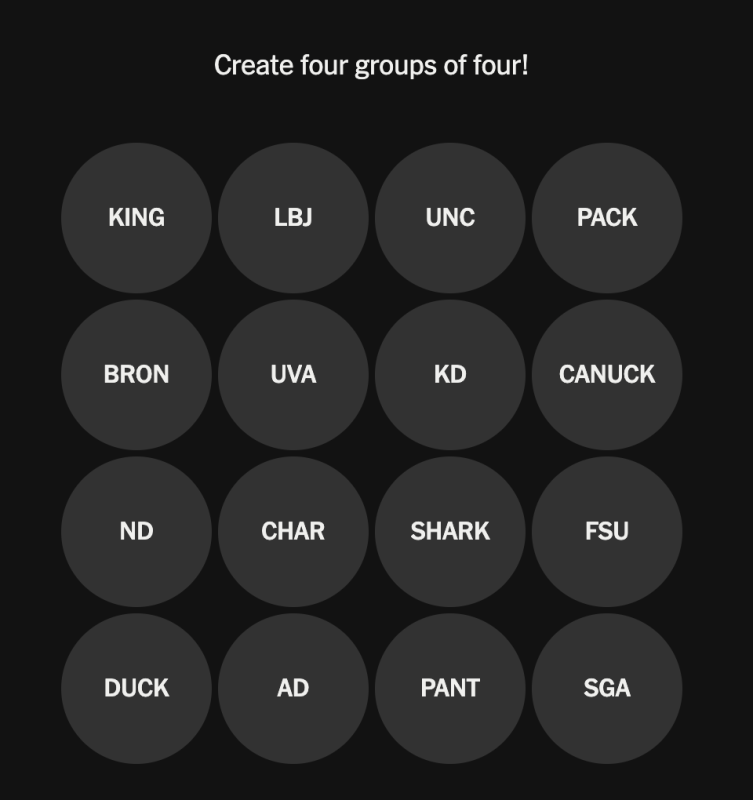Select the SGA tile
Screen dimensions: 753x800
click(x=607, y=688)
